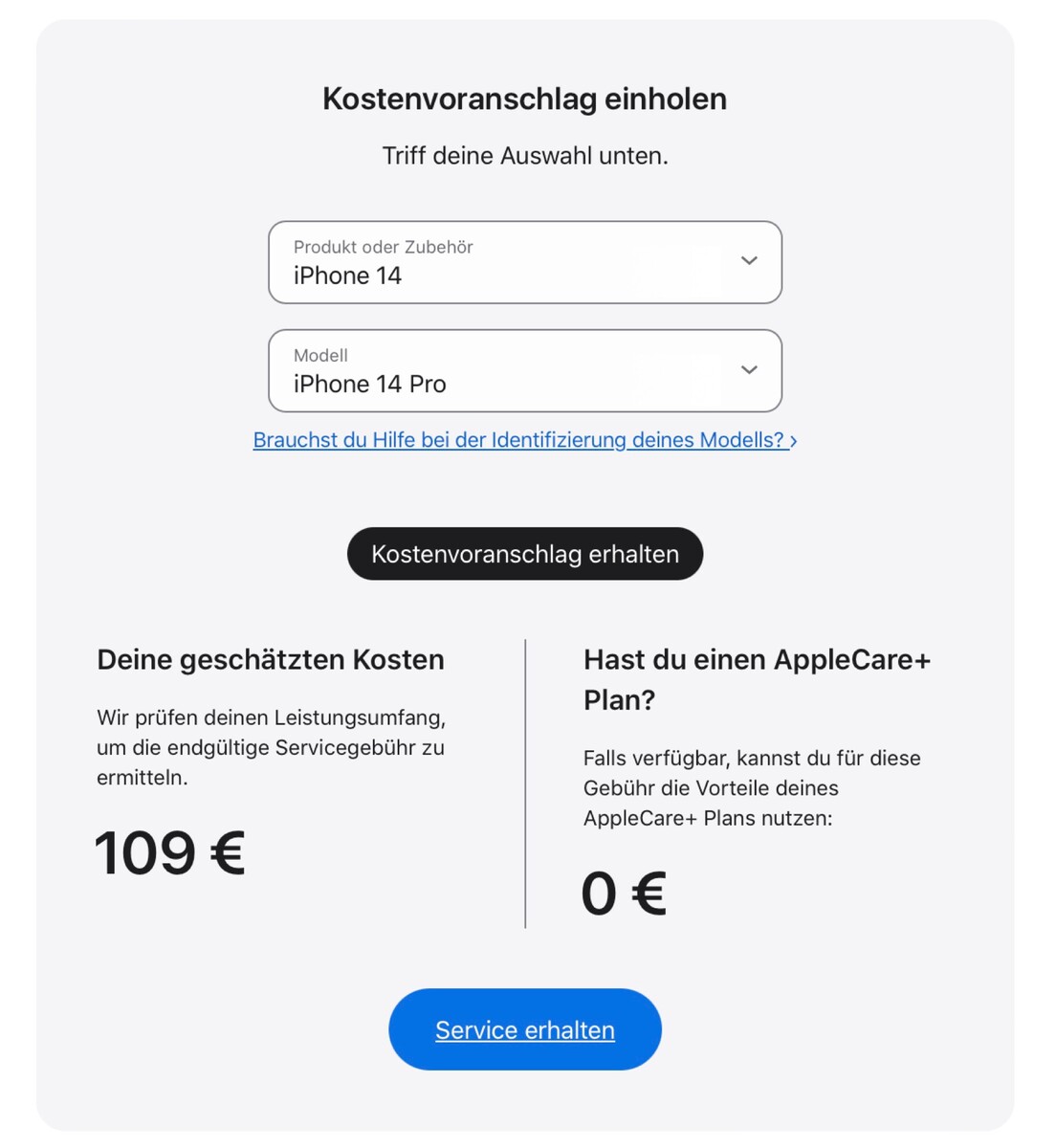Select the Service erhalten button
Viewport: 1056px width, 1148px height.
click(524, 1029)
